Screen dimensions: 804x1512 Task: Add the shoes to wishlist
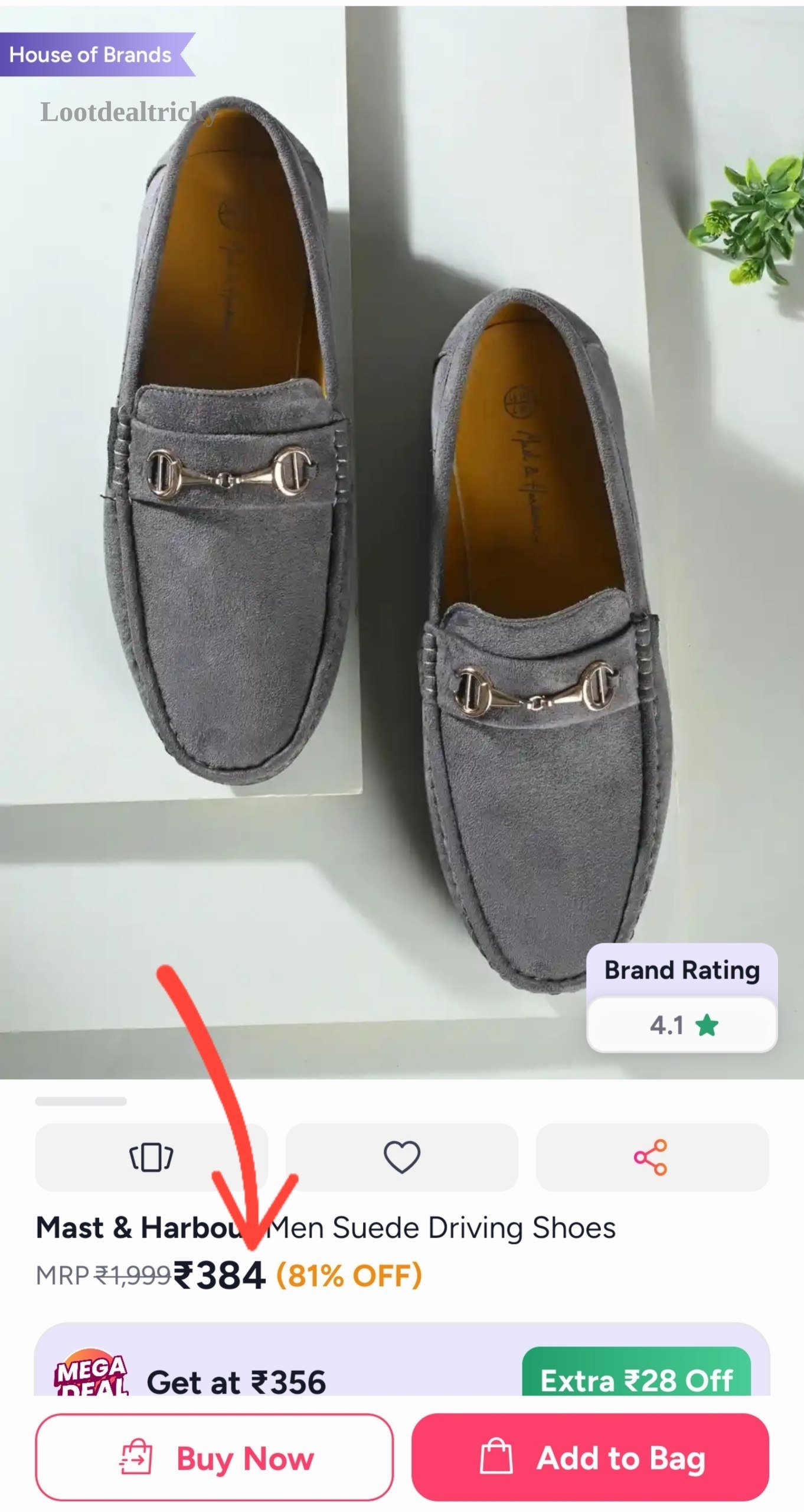point(402,1156)
